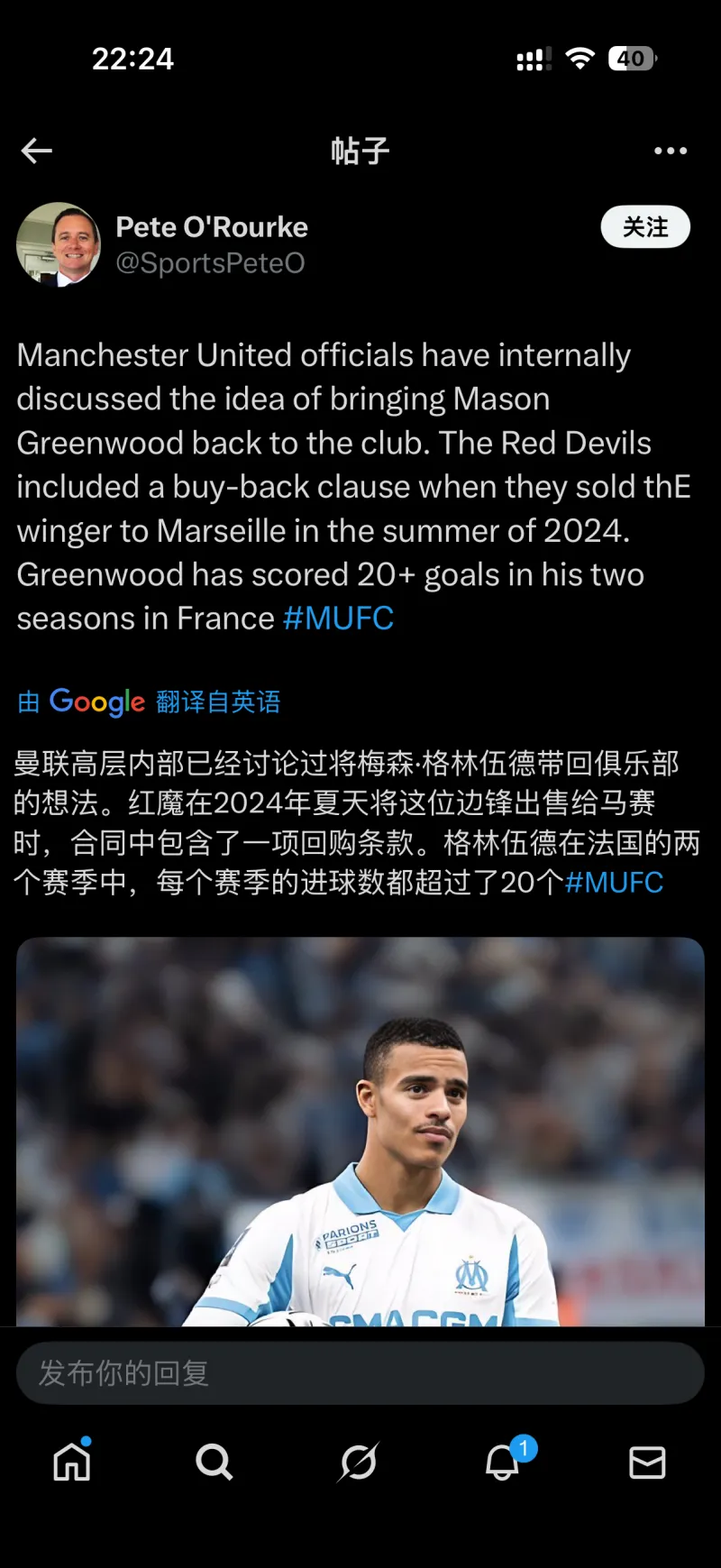Open the Mason Greenwood photo attached to the post
Viewport: 721px width, 1568px height.
(360, 1132)
